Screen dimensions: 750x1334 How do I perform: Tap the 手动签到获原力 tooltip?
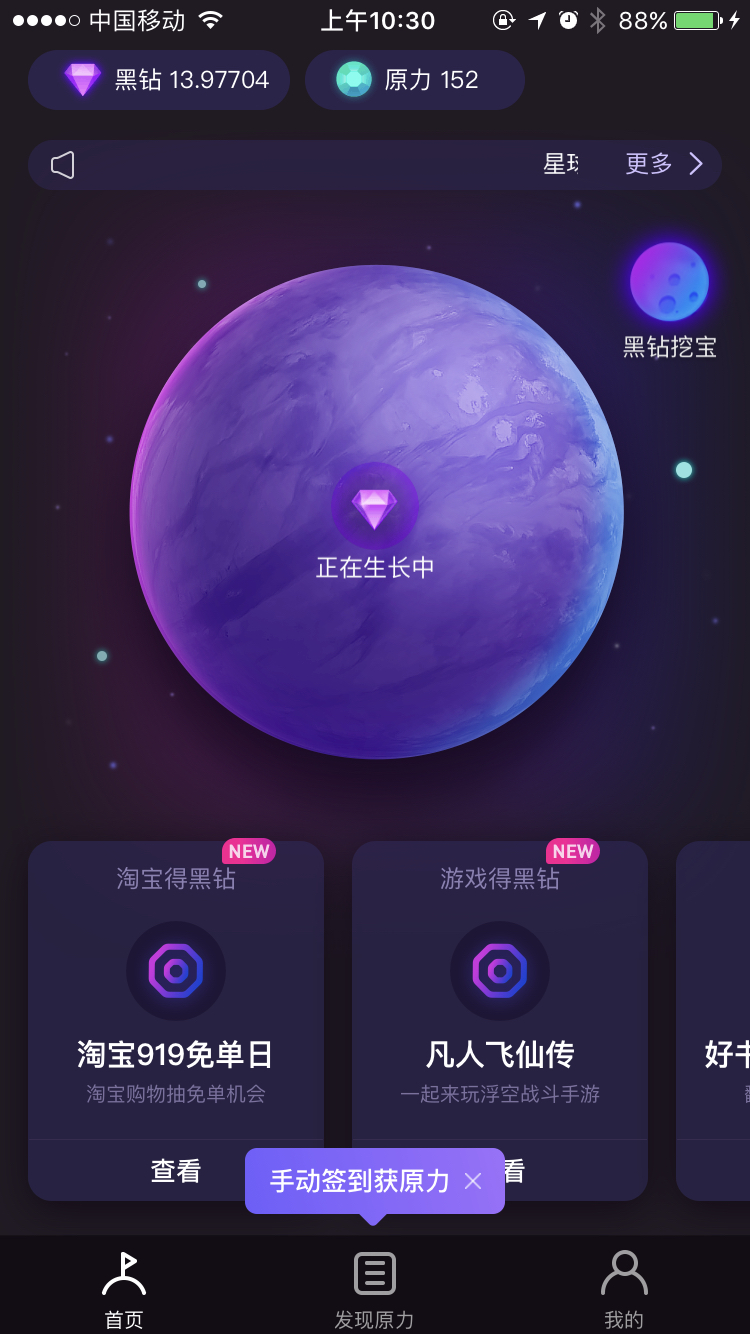pos(360,1181)
